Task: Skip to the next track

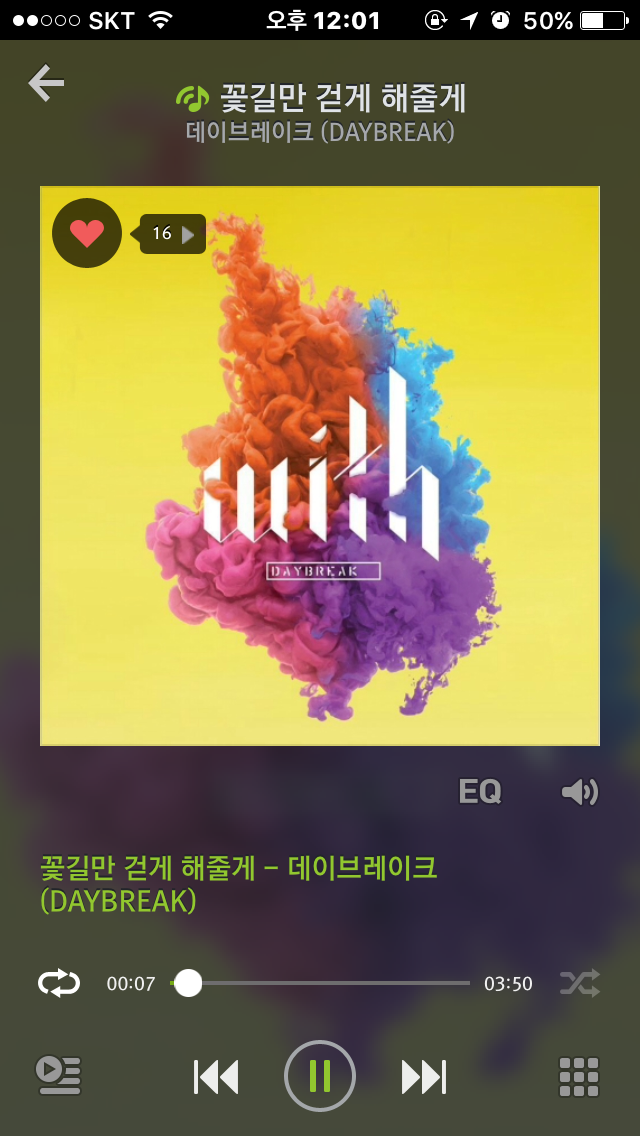Action: pyautogui.click(x=424, y=1077)
